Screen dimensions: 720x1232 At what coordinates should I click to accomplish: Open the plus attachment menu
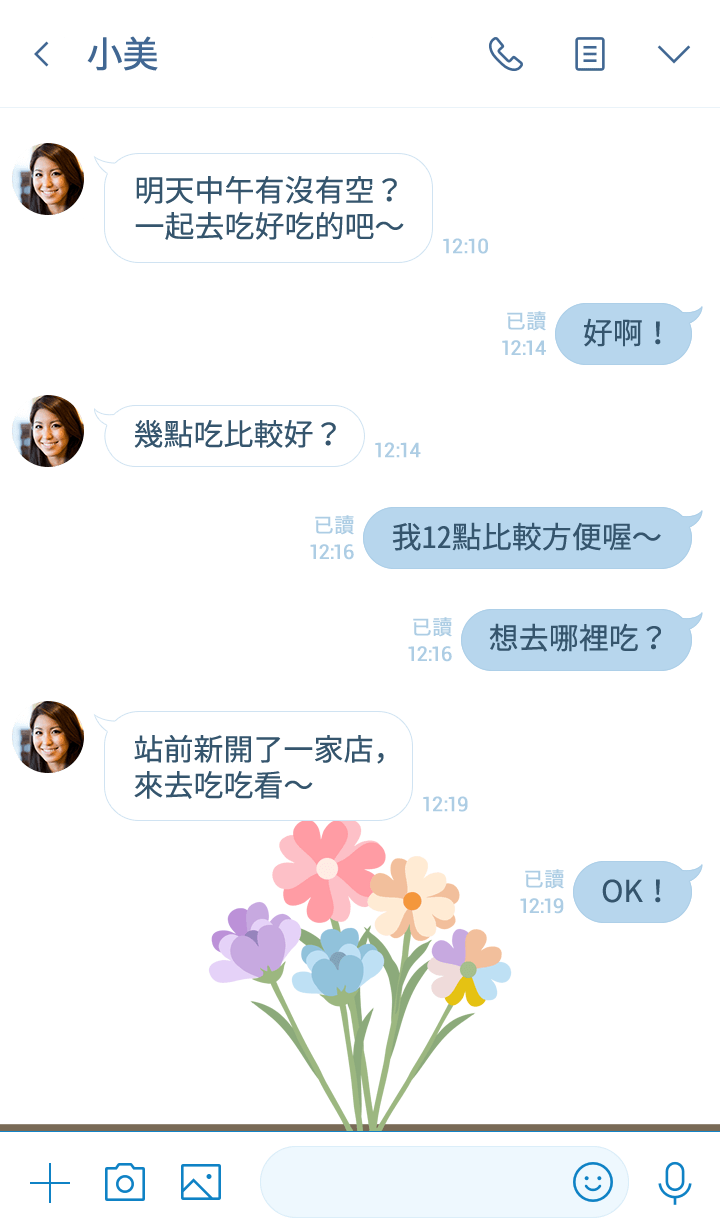(50, 1183)
